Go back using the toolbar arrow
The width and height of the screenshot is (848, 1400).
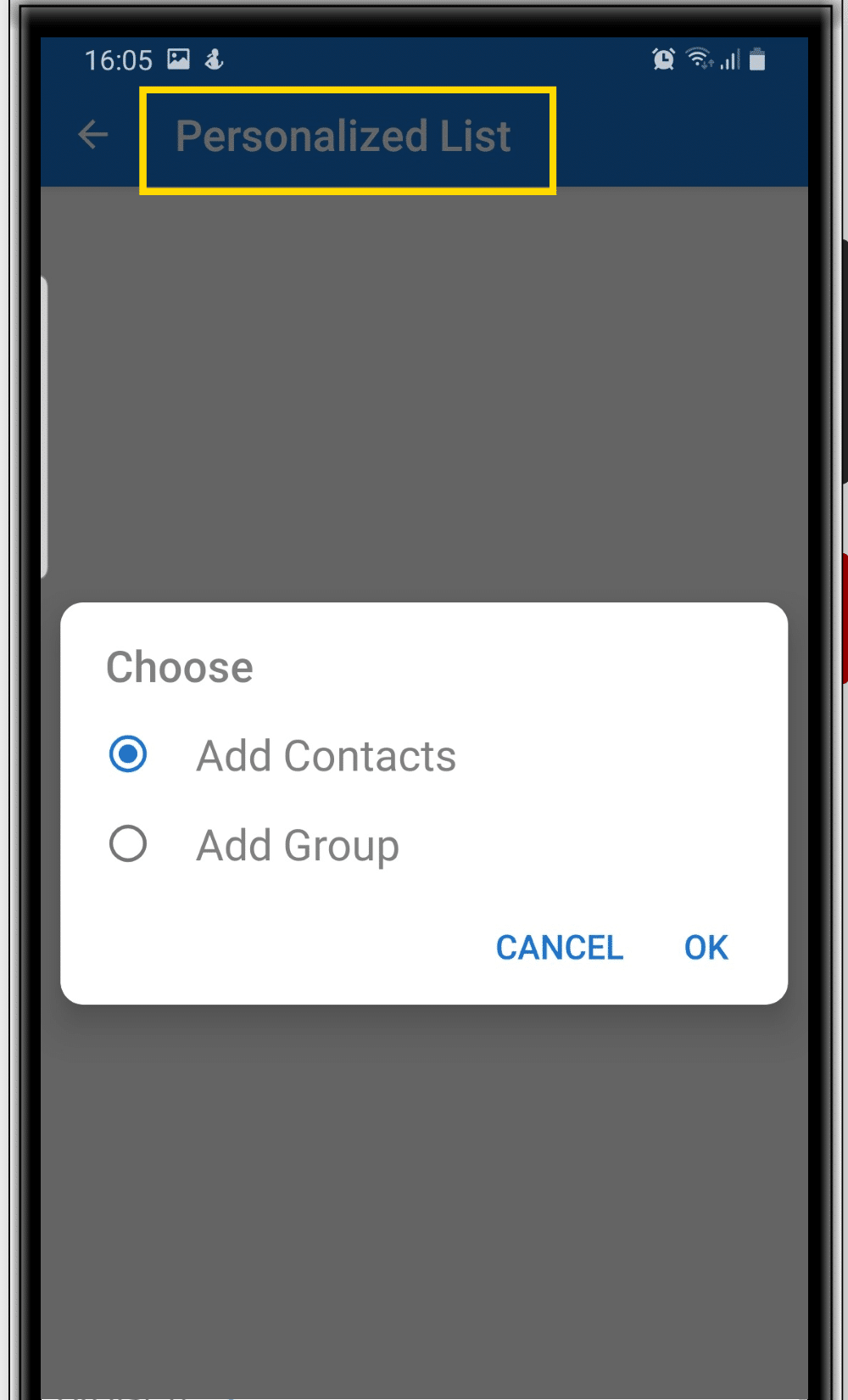[x=92, y=135]
